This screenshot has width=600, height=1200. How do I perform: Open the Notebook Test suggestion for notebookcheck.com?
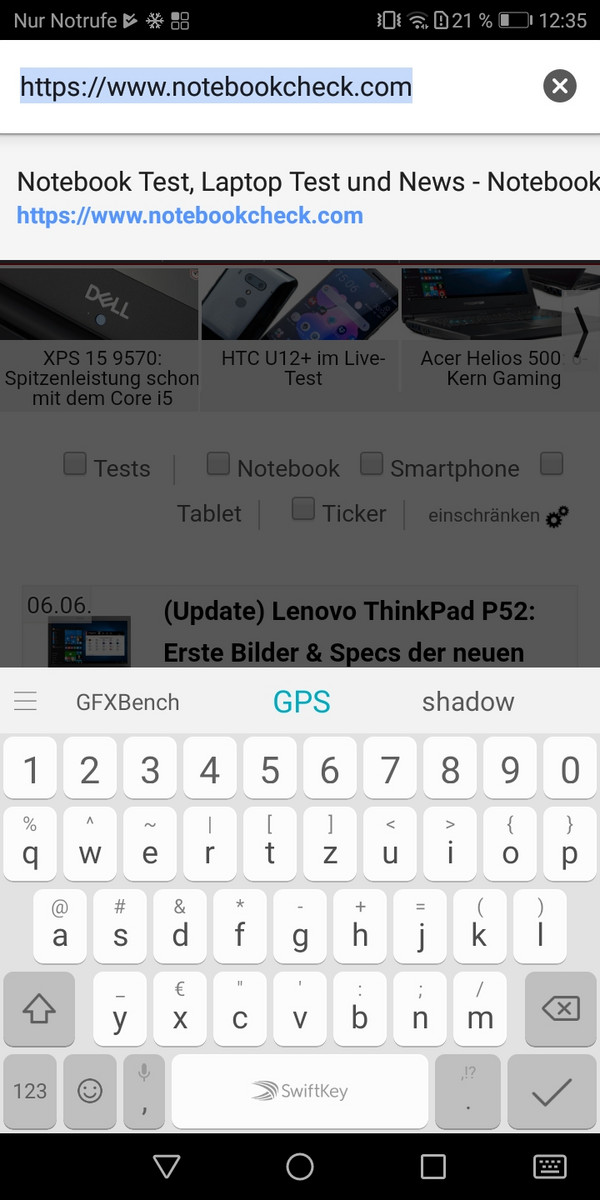point(300,198)
